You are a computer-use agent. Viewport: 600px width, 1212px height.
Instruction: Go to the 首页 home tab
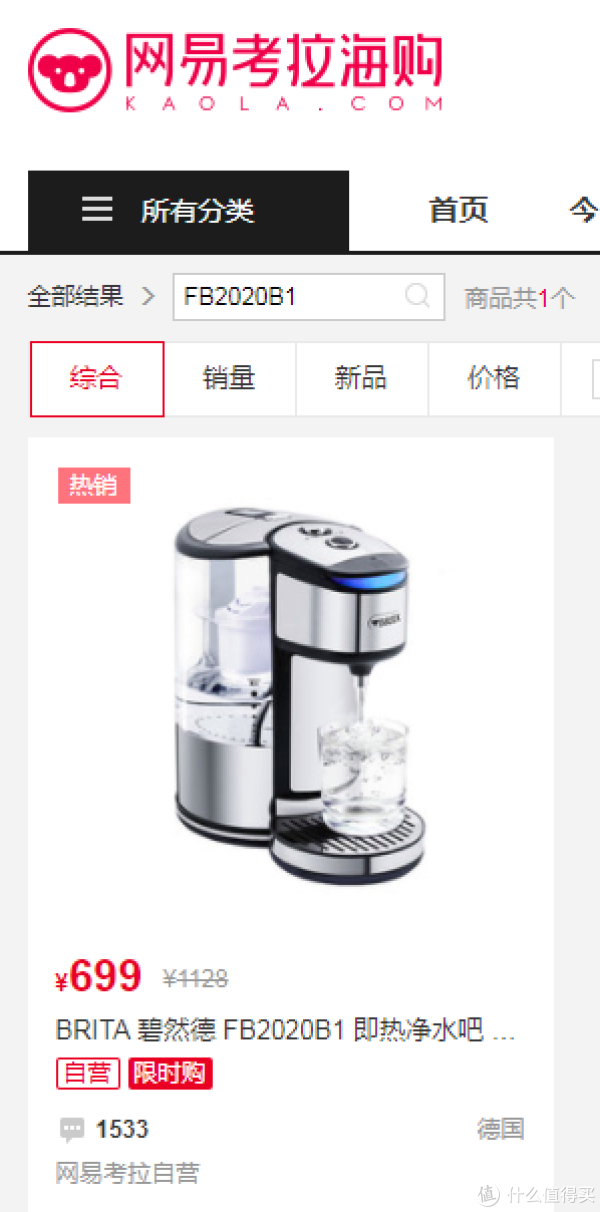[x=458, y=211]
